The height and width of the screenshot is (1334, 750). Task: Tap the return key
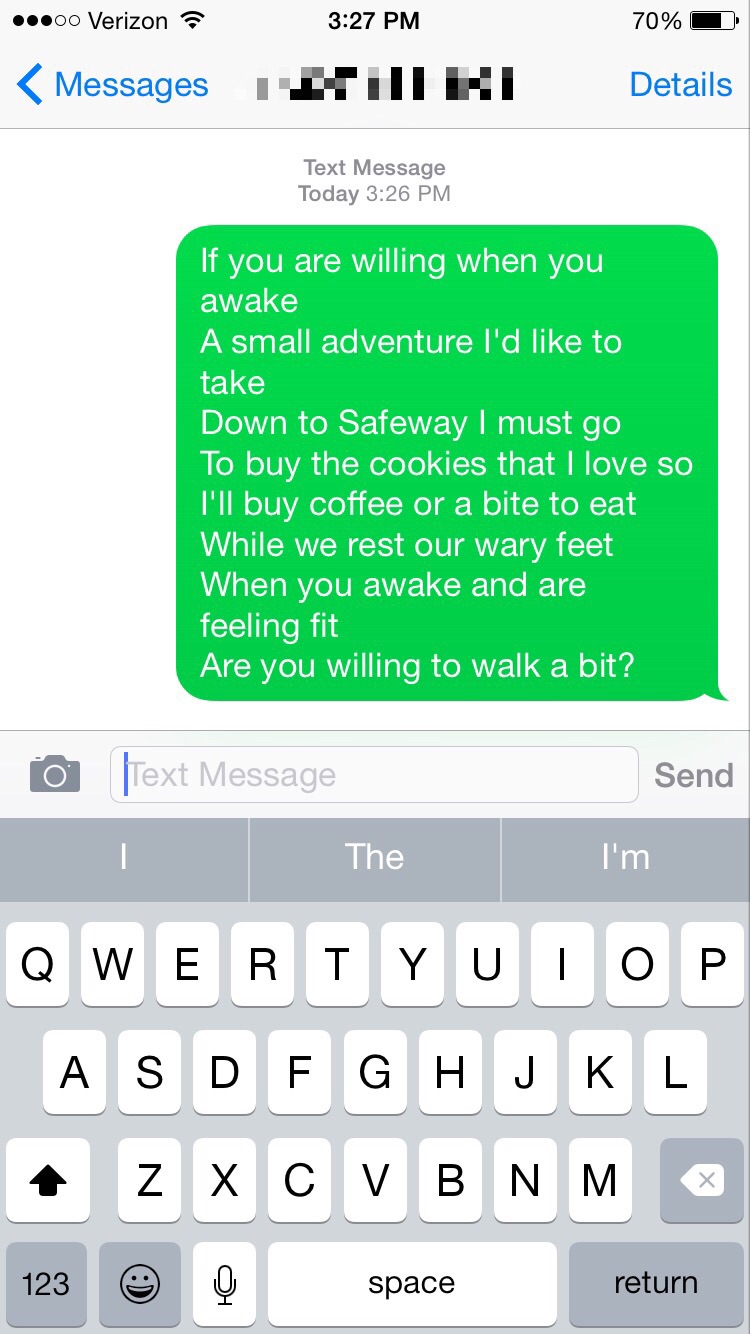click(656, 1284)
